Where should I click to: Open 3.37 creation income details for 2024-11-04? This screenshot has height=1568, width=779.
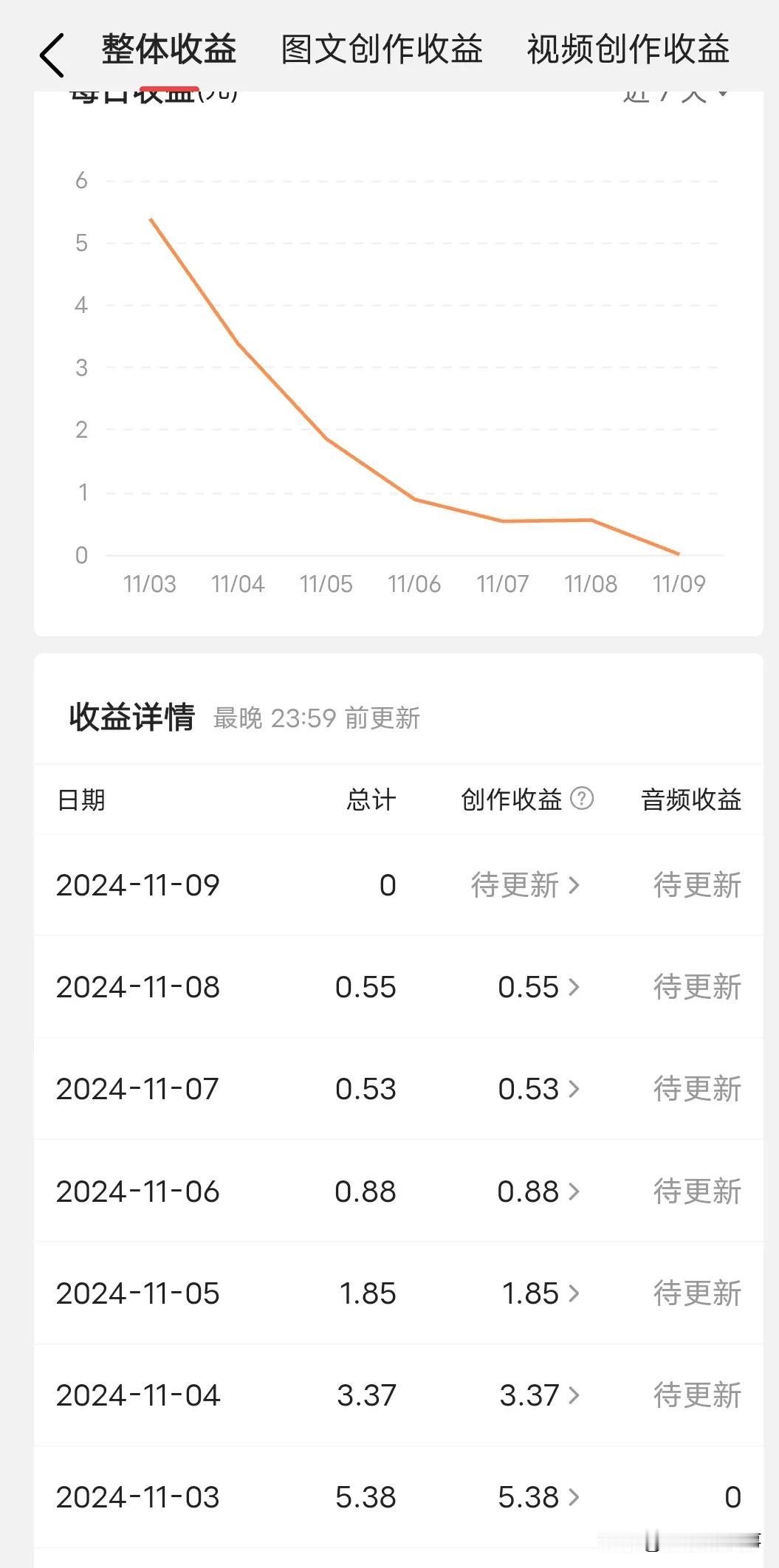(540, 1395)
